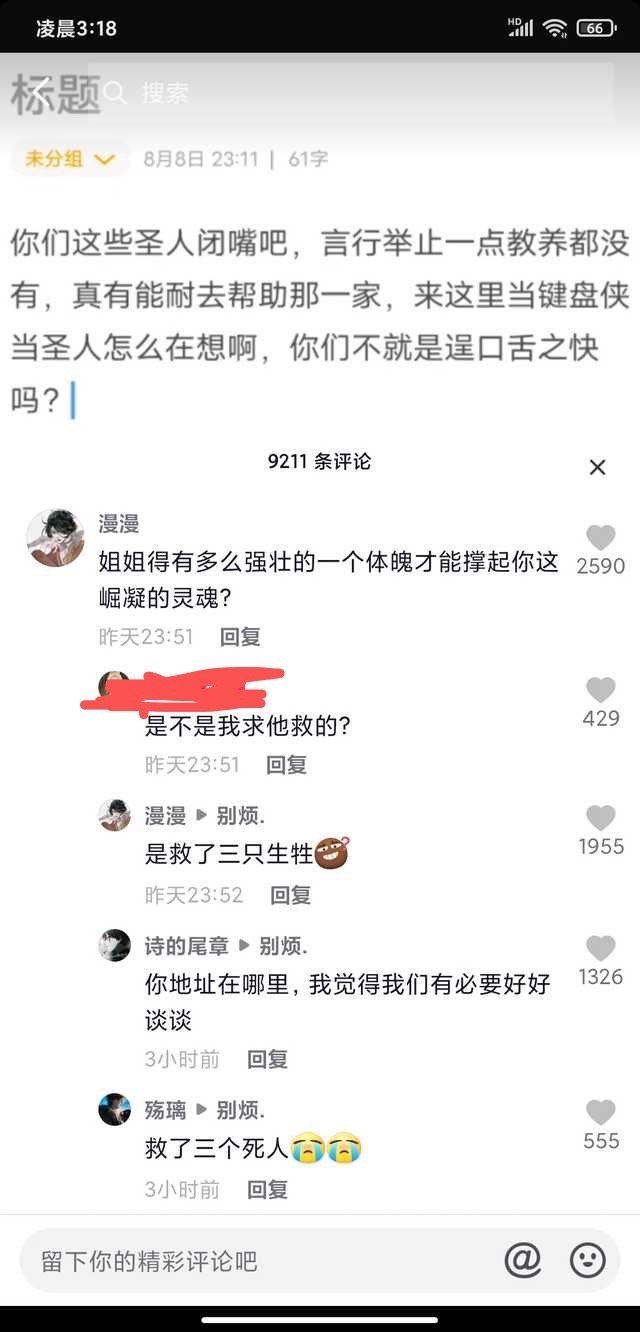This screenshot has height=1332, width=640.
Task: Like 诗的尾章's reply about the address
Action: (x=600, y=948)
